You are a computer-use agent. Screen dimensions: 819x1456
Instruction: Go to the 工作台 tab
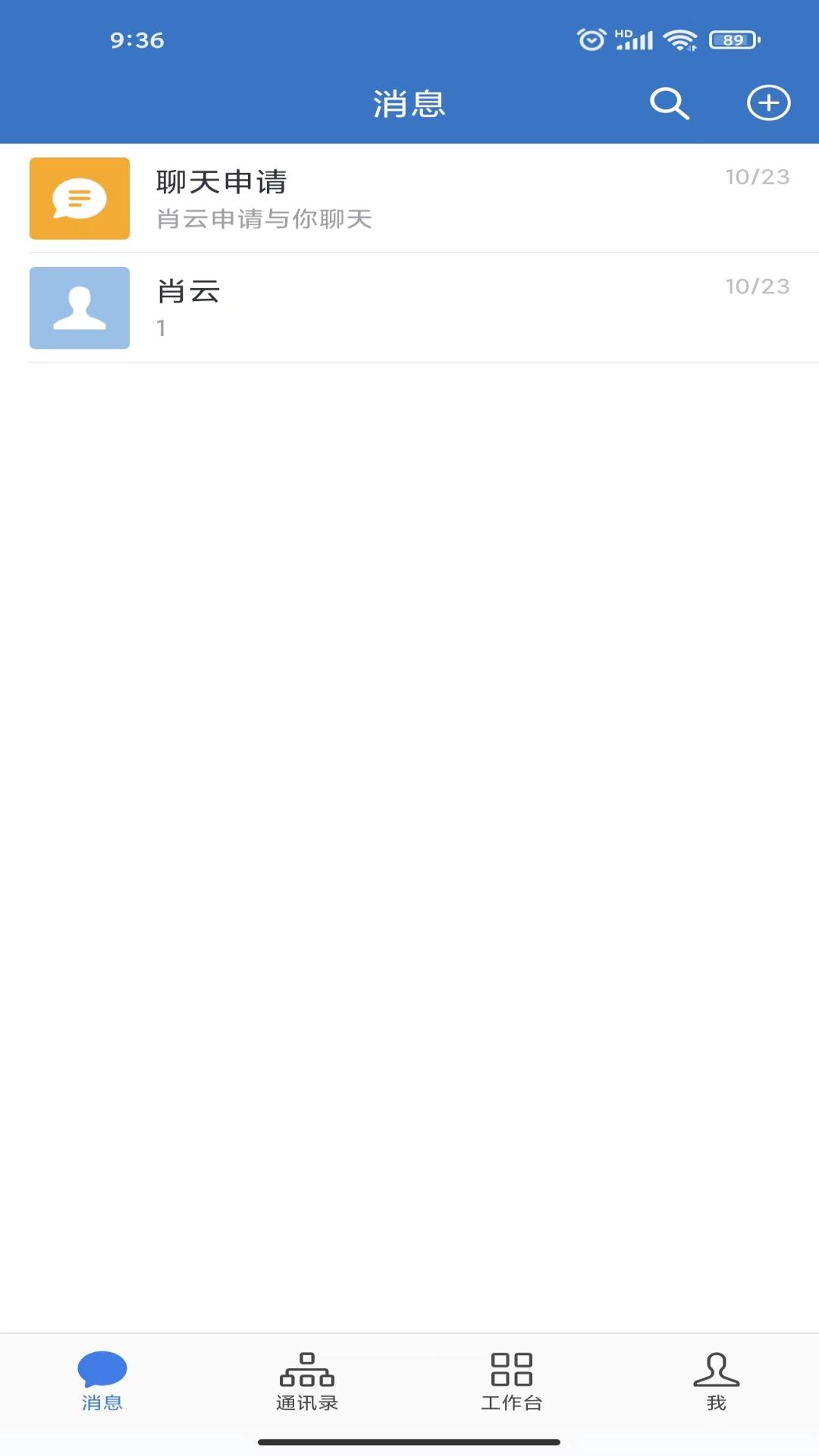[512, 1380]
